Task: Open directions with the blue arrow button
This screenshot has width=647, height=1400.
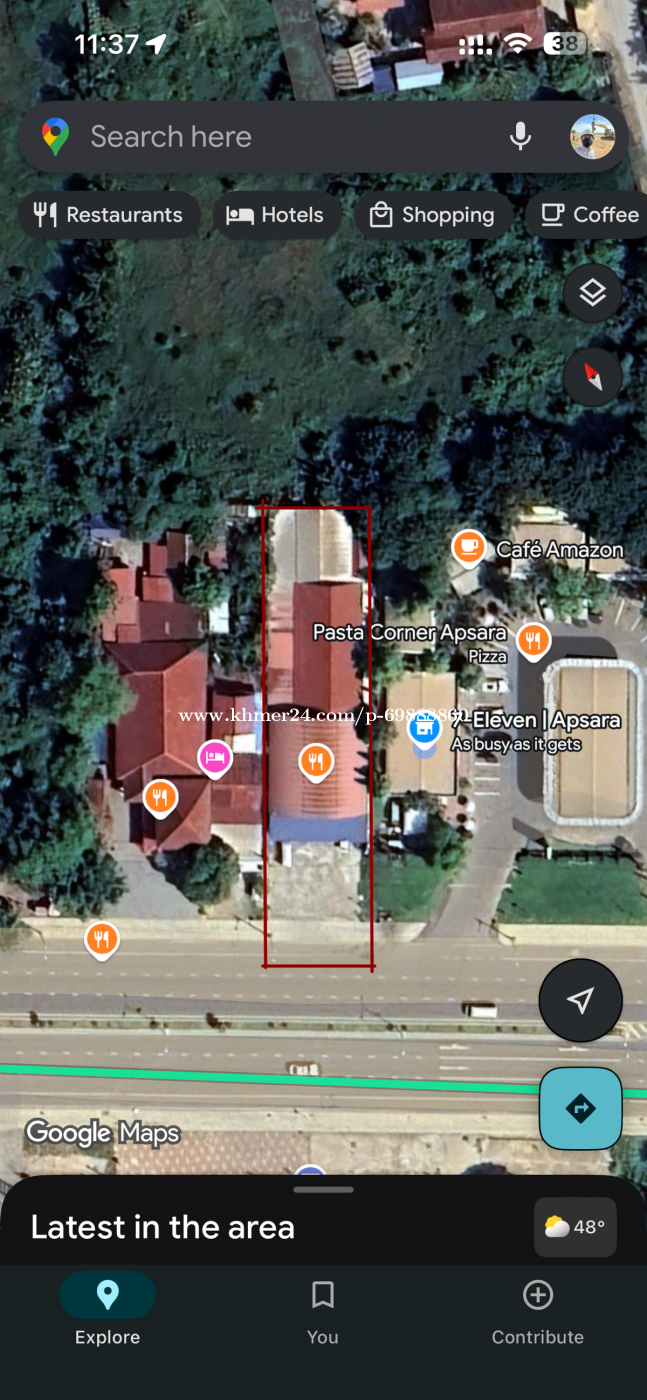Action: pyautogui.click(x=580, y=1108)
